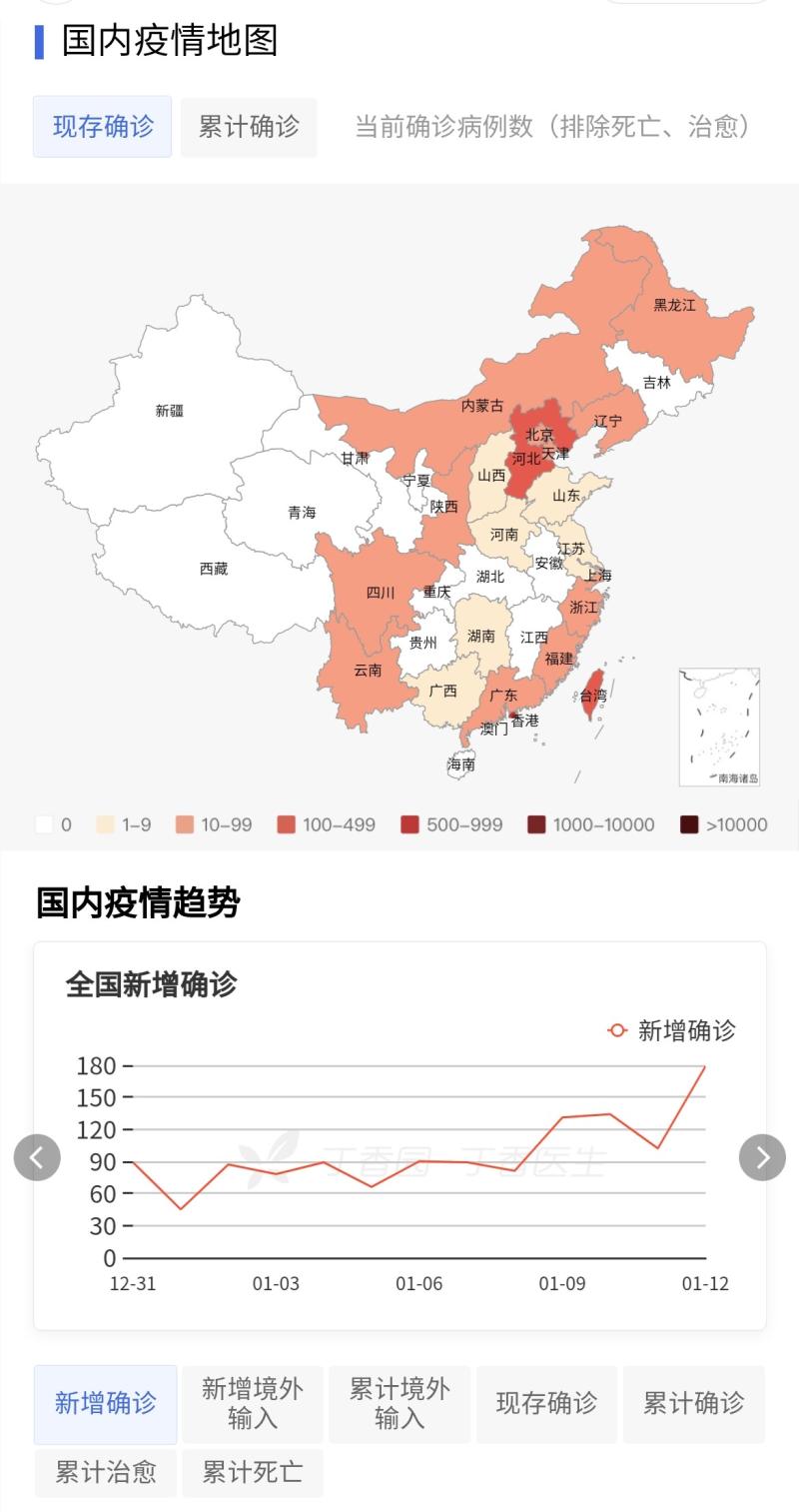Tap 四川 province on the map
799x1512 pixels.
click(380, 593)
